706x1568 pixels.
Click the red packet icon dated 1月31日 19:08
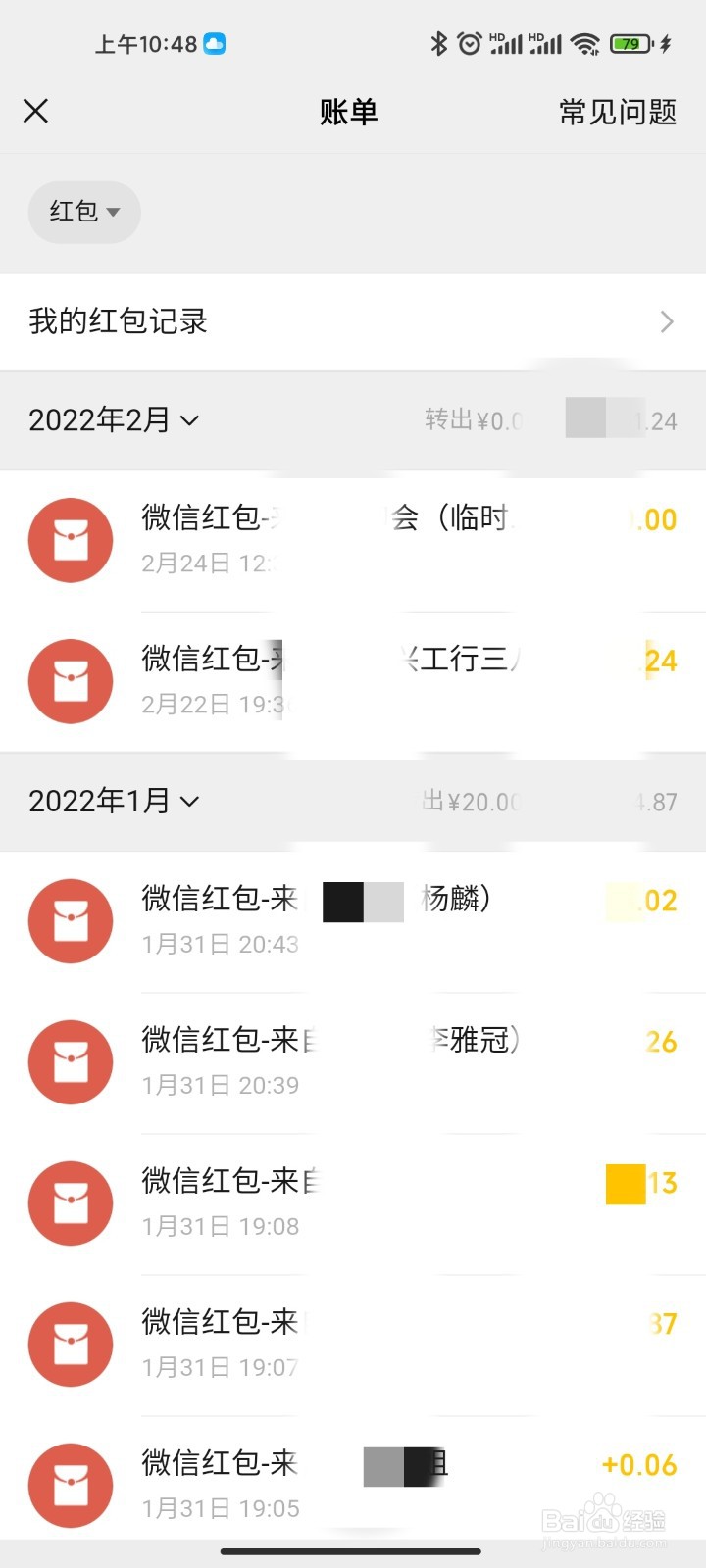click(x=71, y=1202)
